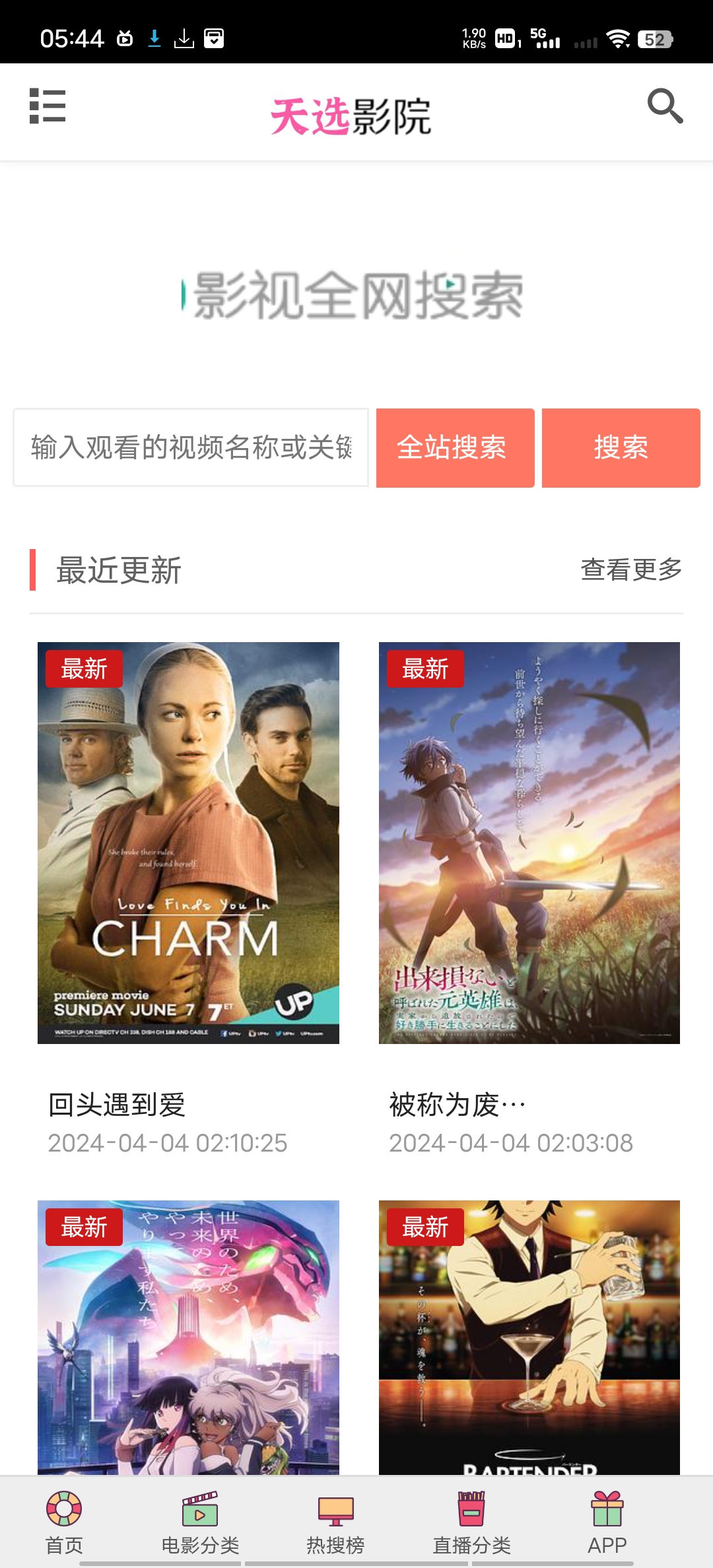713x1568 pixels.
Task: Open the 回头遇到爱 movie link
Action: pos(118,1103)
